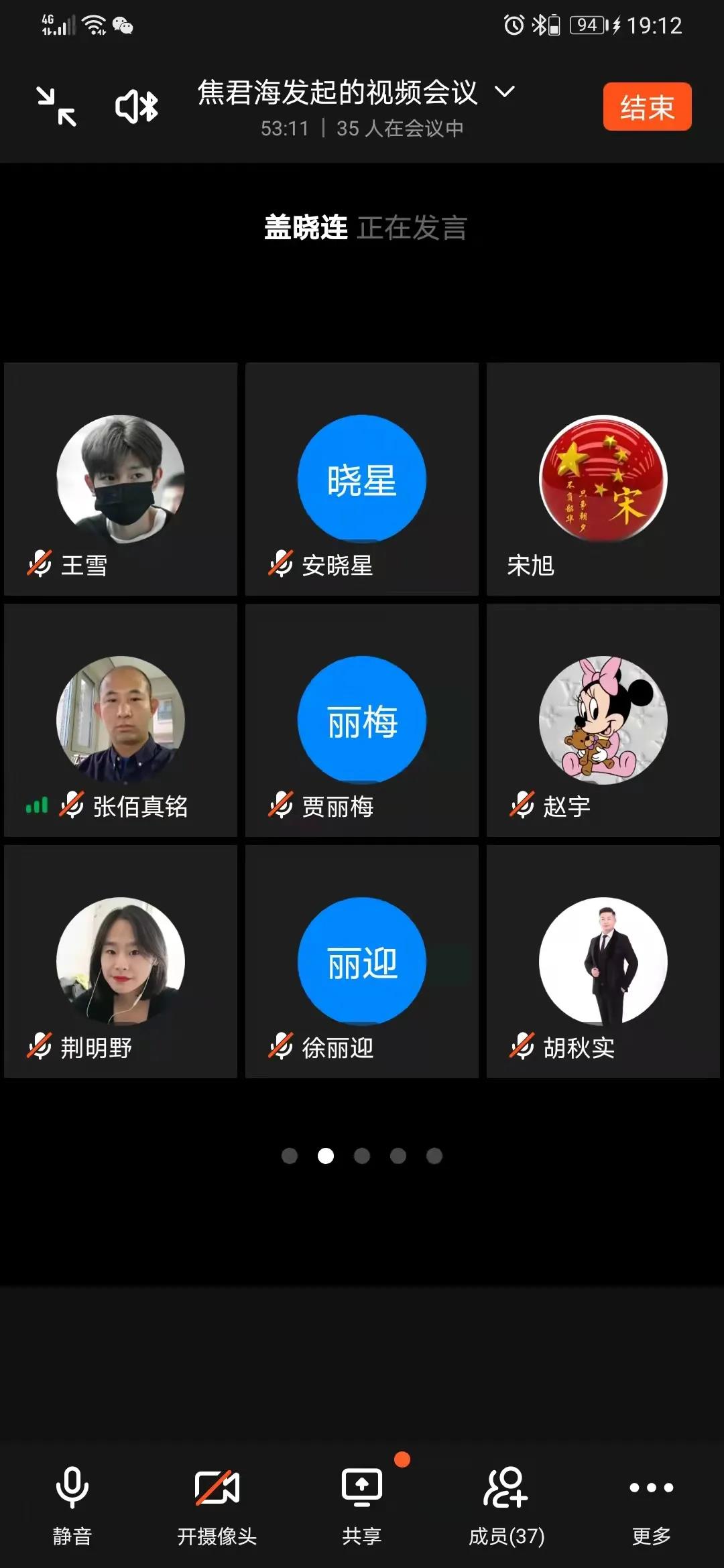Image resolution: width=724 pixels, height=1568 pixels.
Task: Open 宋旭's participant tile
Action: point(603,479)
